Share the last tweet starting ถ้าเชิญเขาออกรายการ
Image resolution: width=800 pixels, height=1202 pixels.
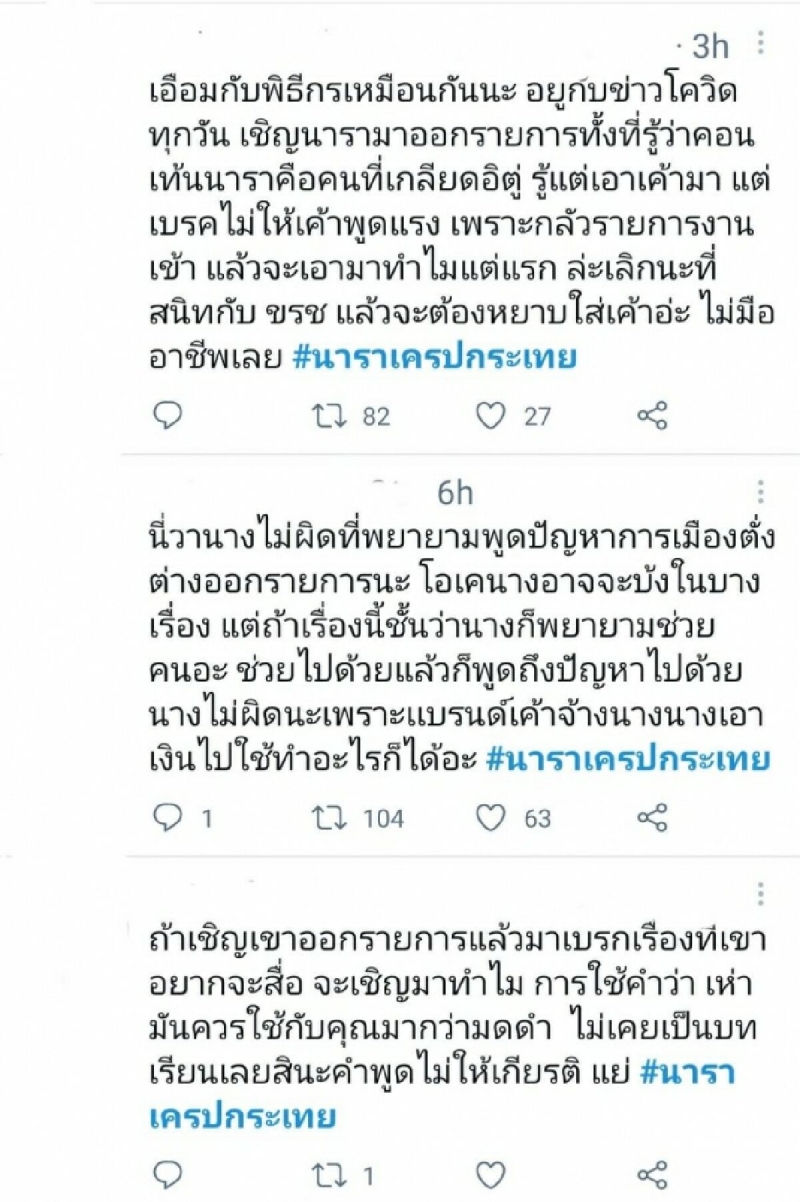coord(652,1174)
